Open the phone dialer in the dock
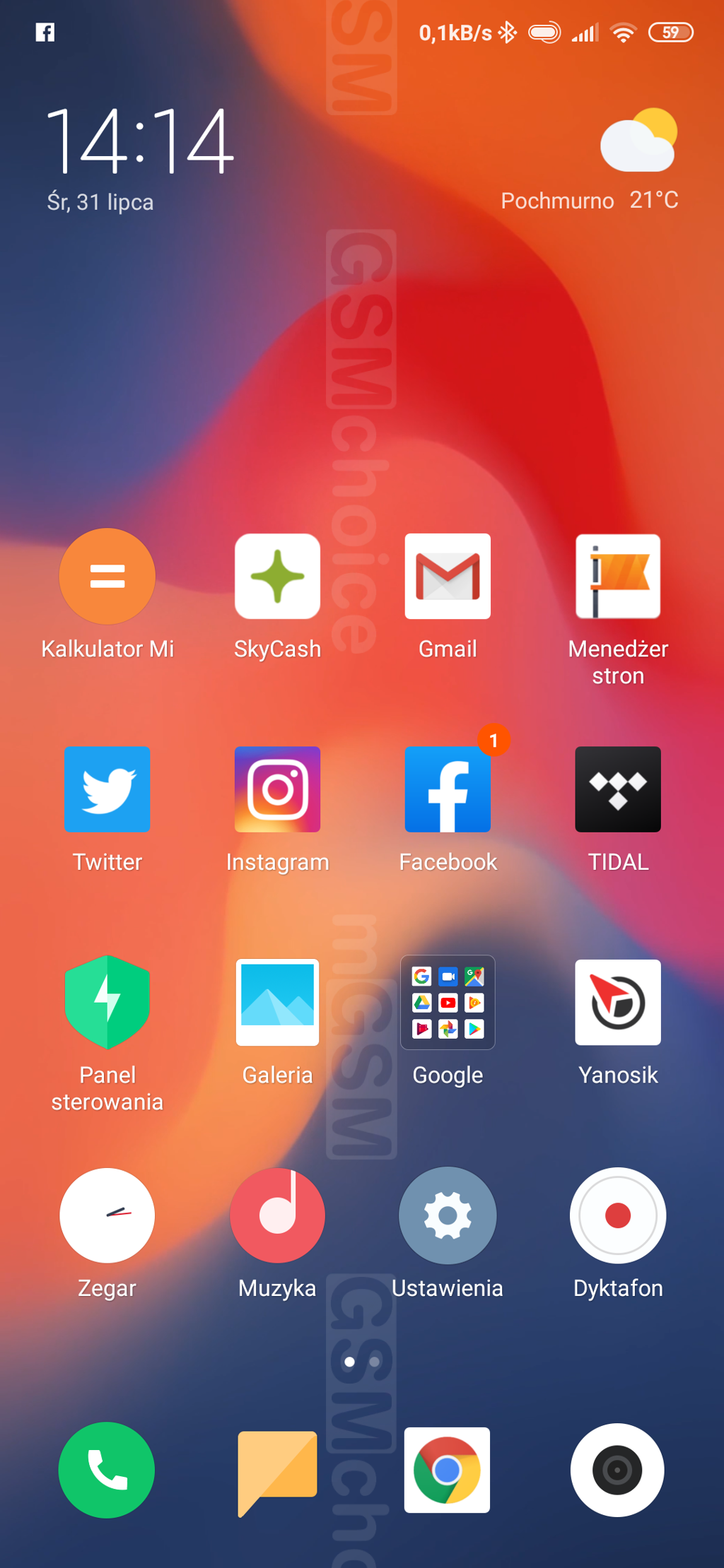Image resolution: width=724 pixels, height=1568 pixels. pyautogui.click(x=107, y=1470)
